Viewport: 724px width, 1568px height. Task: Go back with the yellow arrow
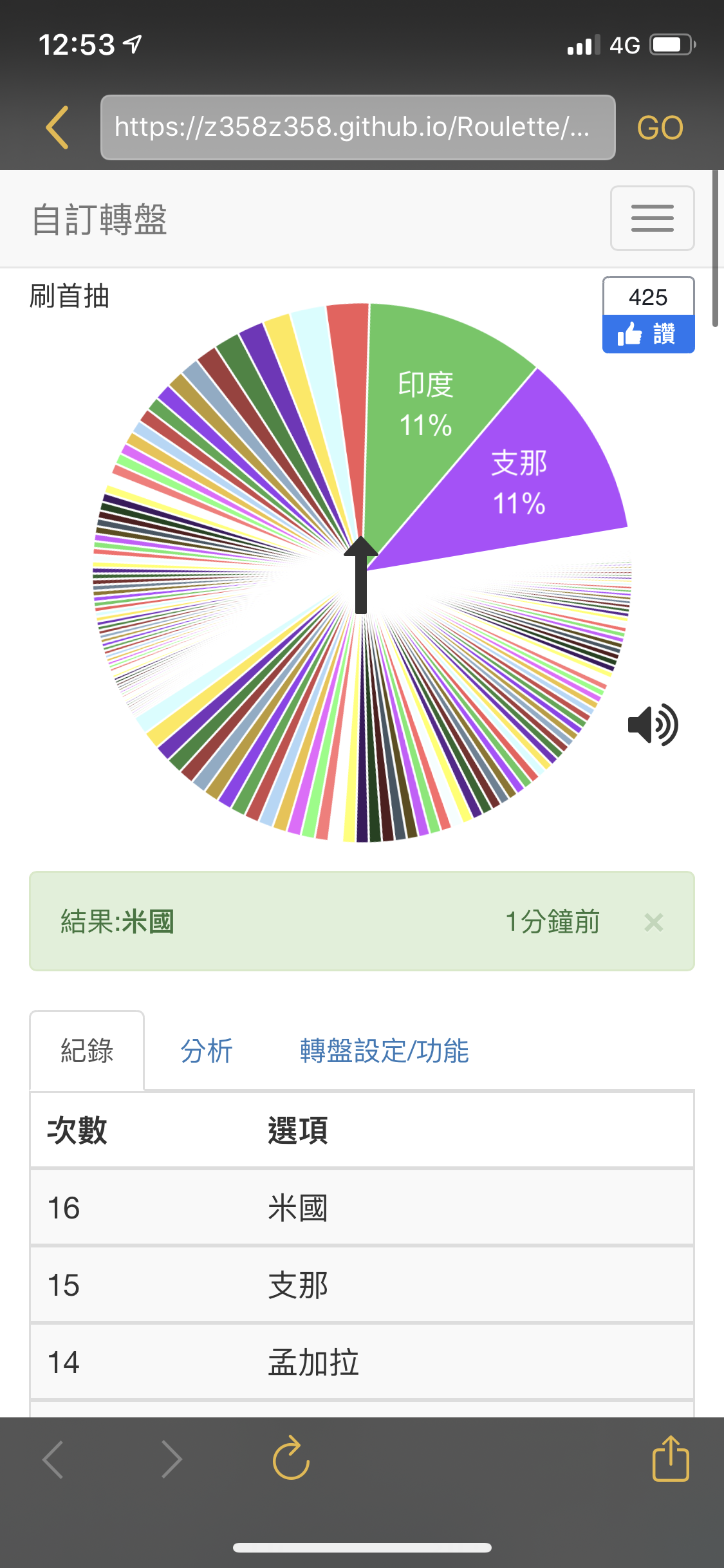(x=57, y=127)
